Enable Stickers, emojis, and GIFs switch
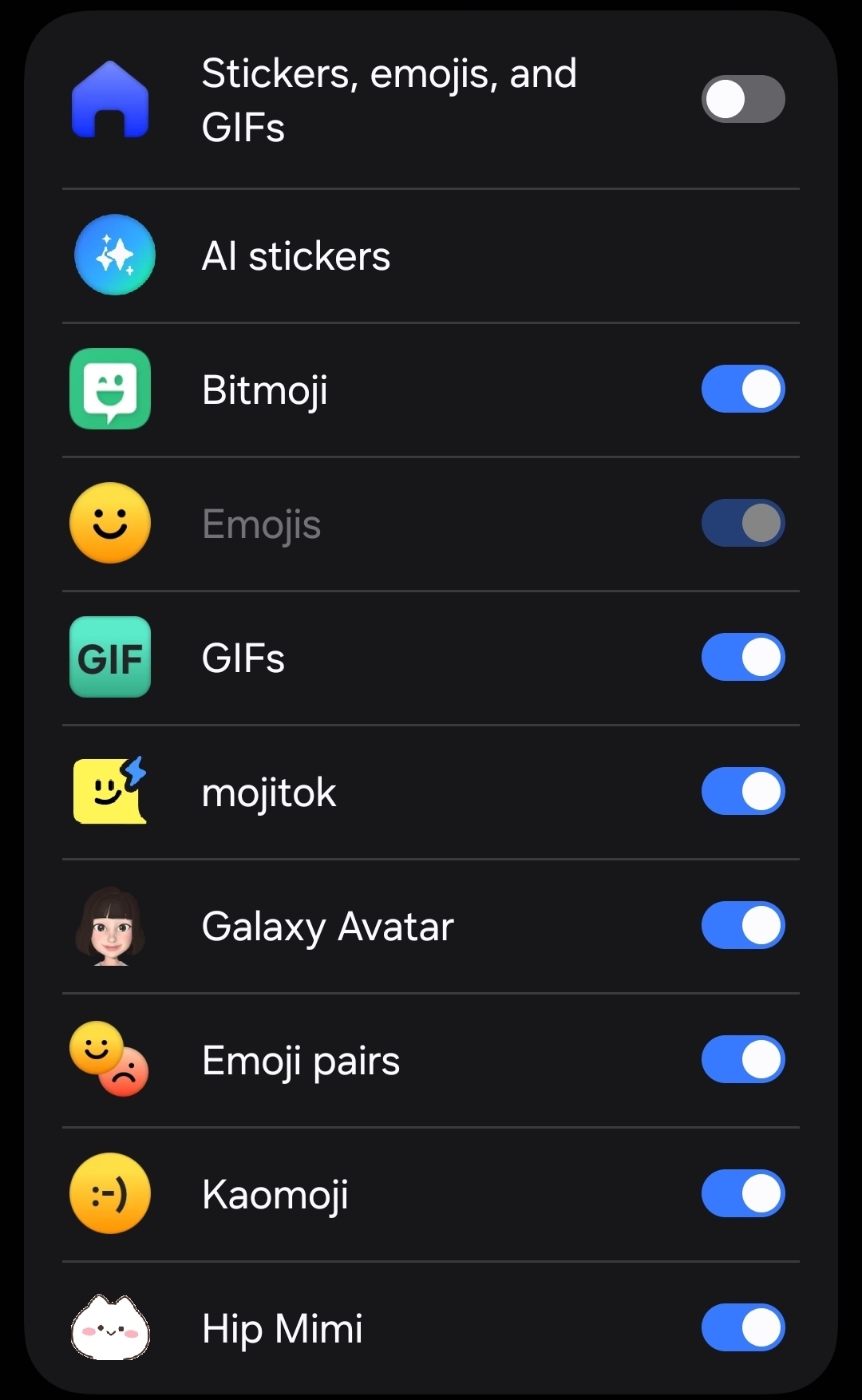 tap(743, 100)
